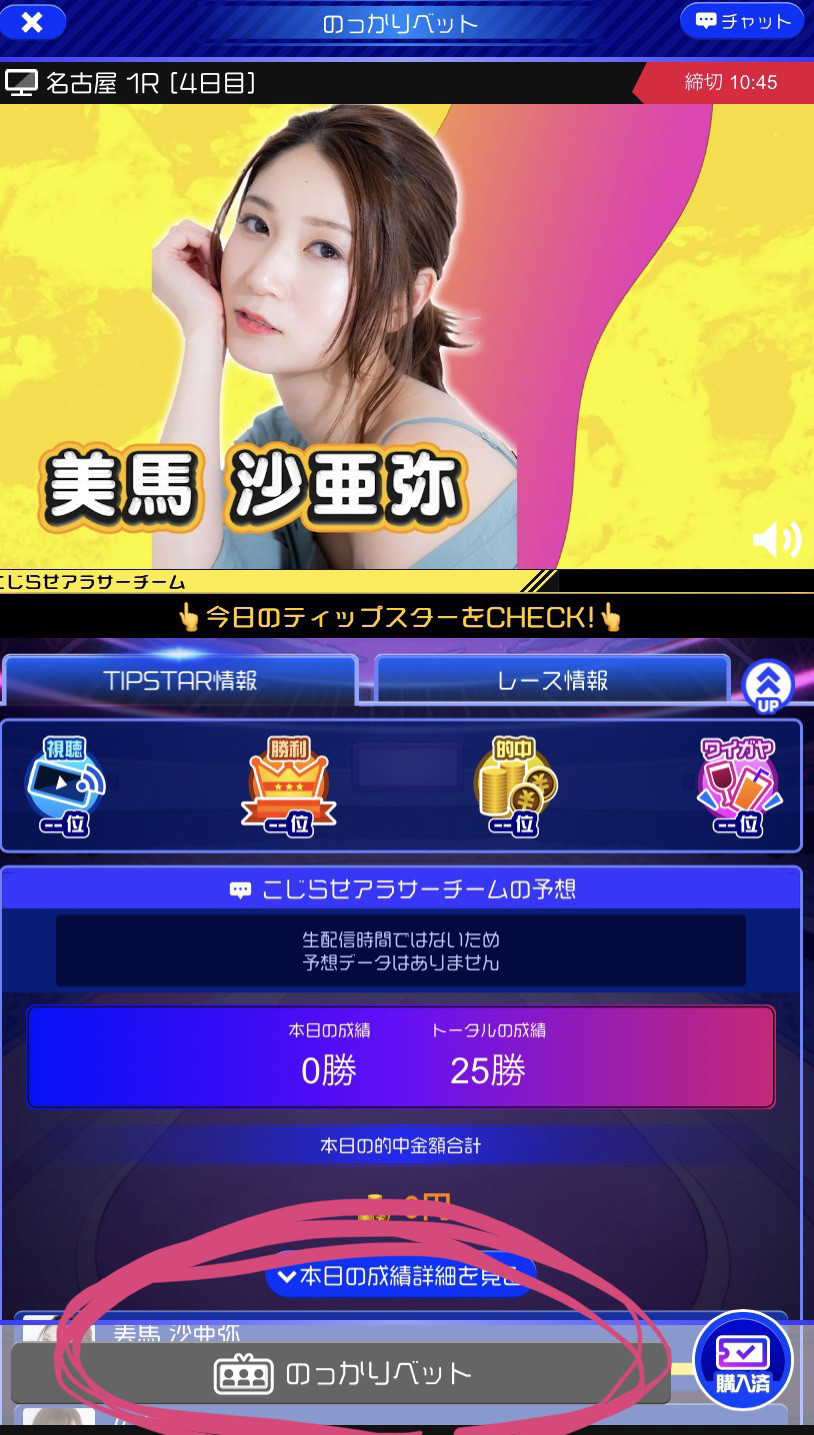Screen dimensions: 814x1435
Task: Open the 購入済 purchased tickets button
Action: point(742,1360)
